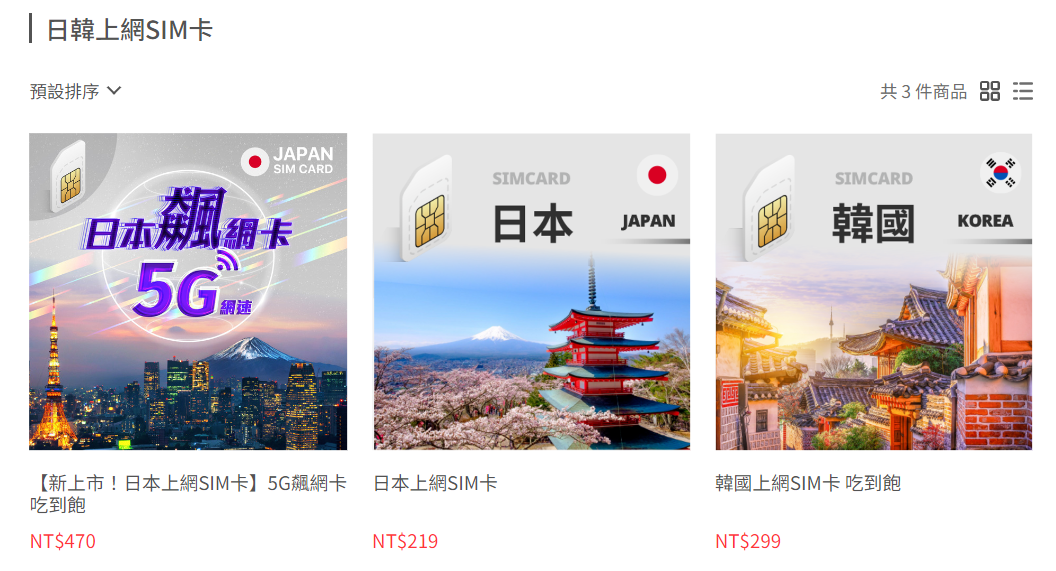Open the 預設排序 sort dropdown
The image size is (1056, 571).
[76, 91]
